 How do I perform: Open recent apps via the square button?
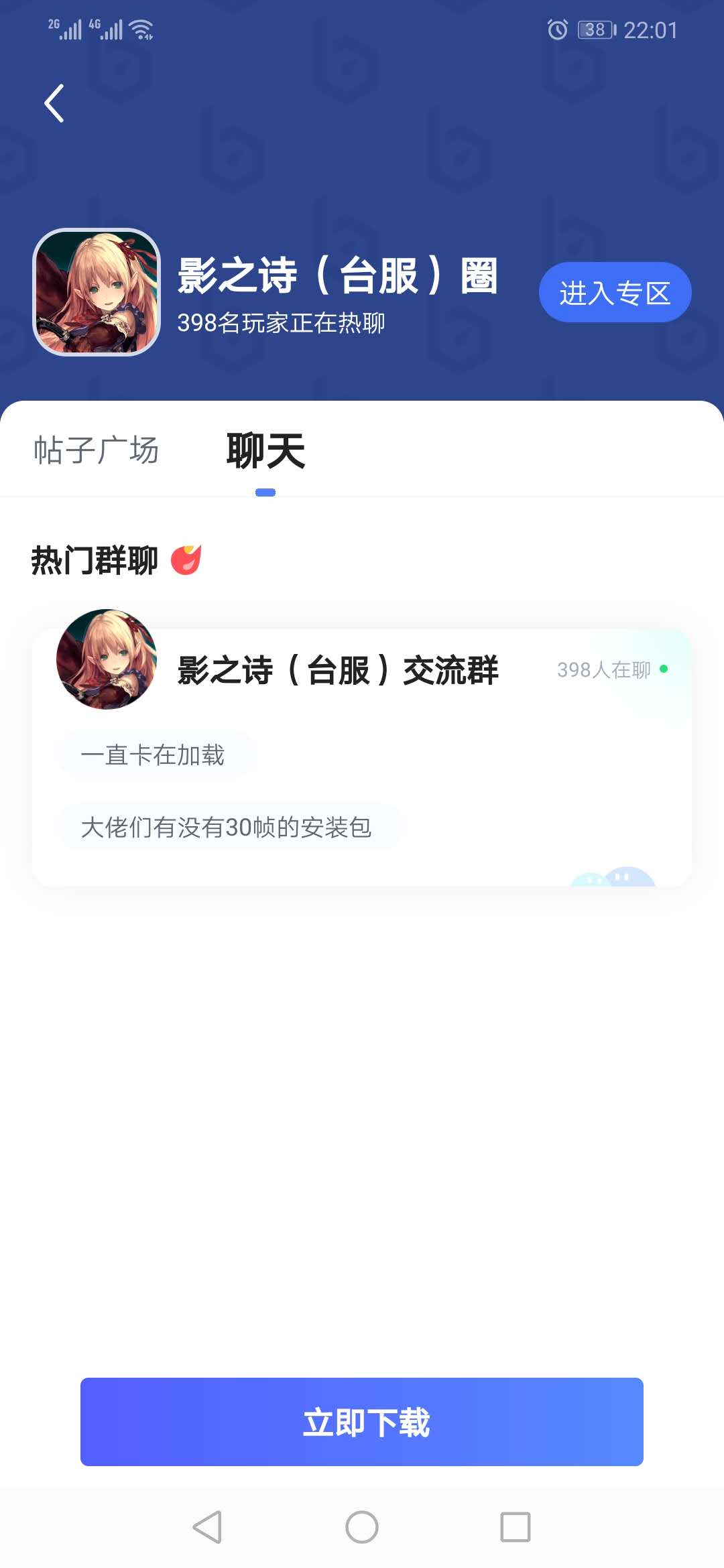coord(516,1527)
